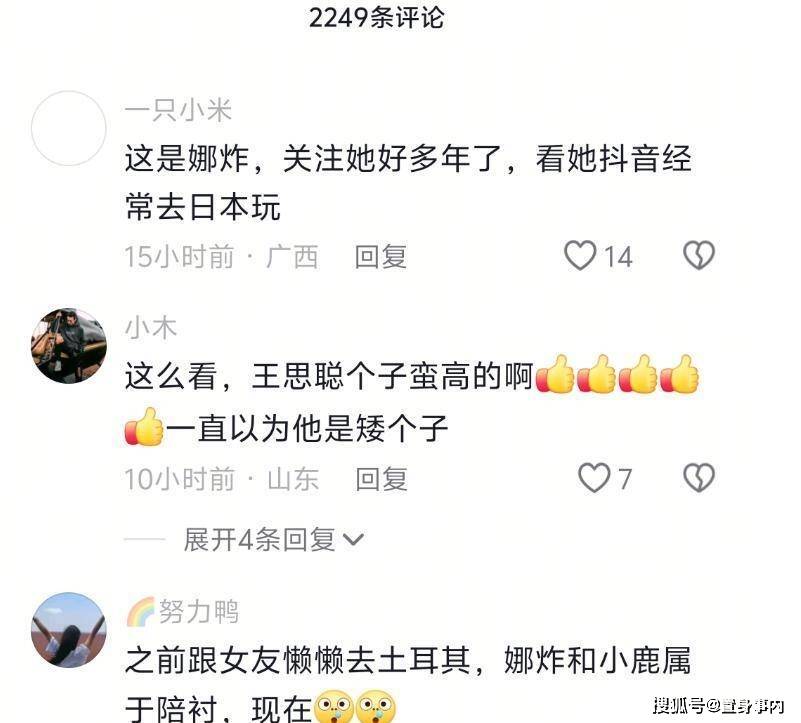Dislike the comment by 一只小米
This screenshot has height=723, width=801.
[x=698, y=256]
